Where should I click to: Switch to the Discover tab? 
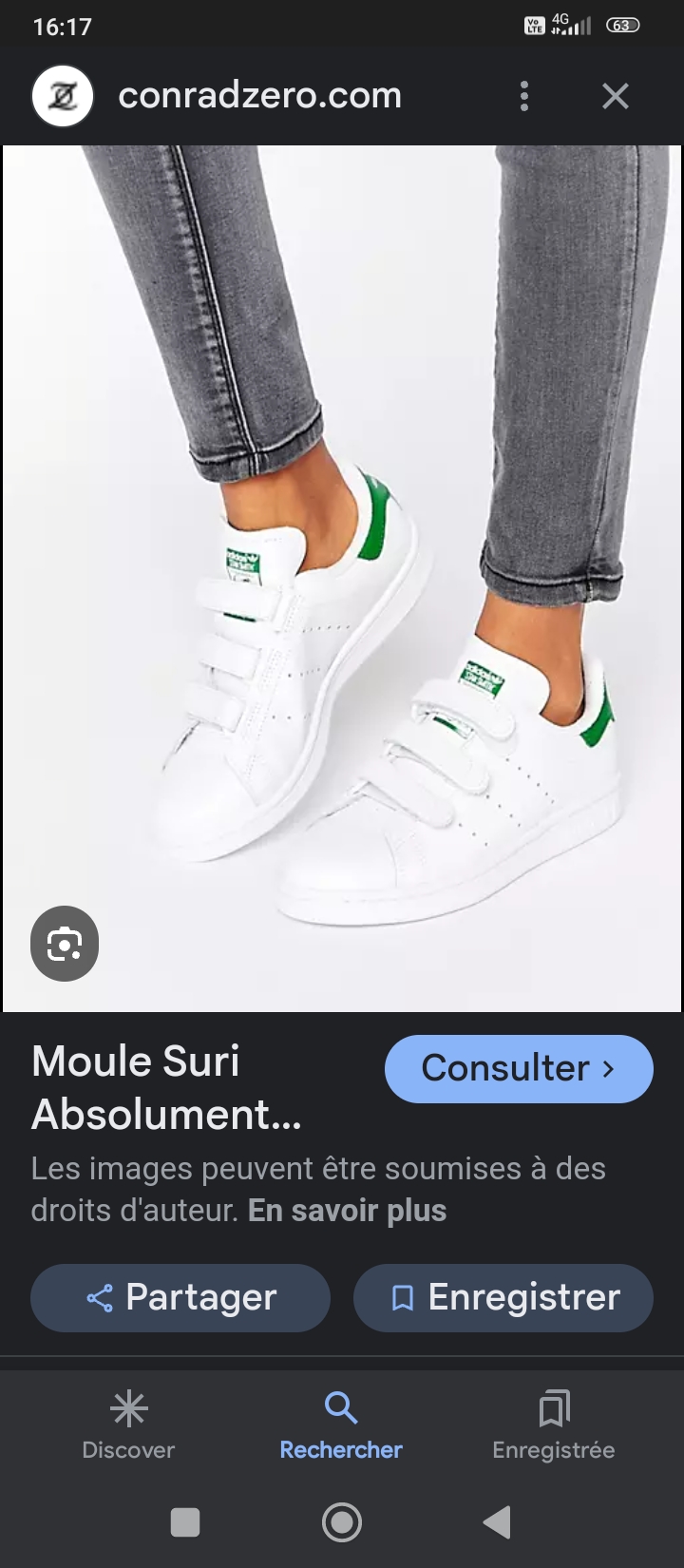point(128,1425)
